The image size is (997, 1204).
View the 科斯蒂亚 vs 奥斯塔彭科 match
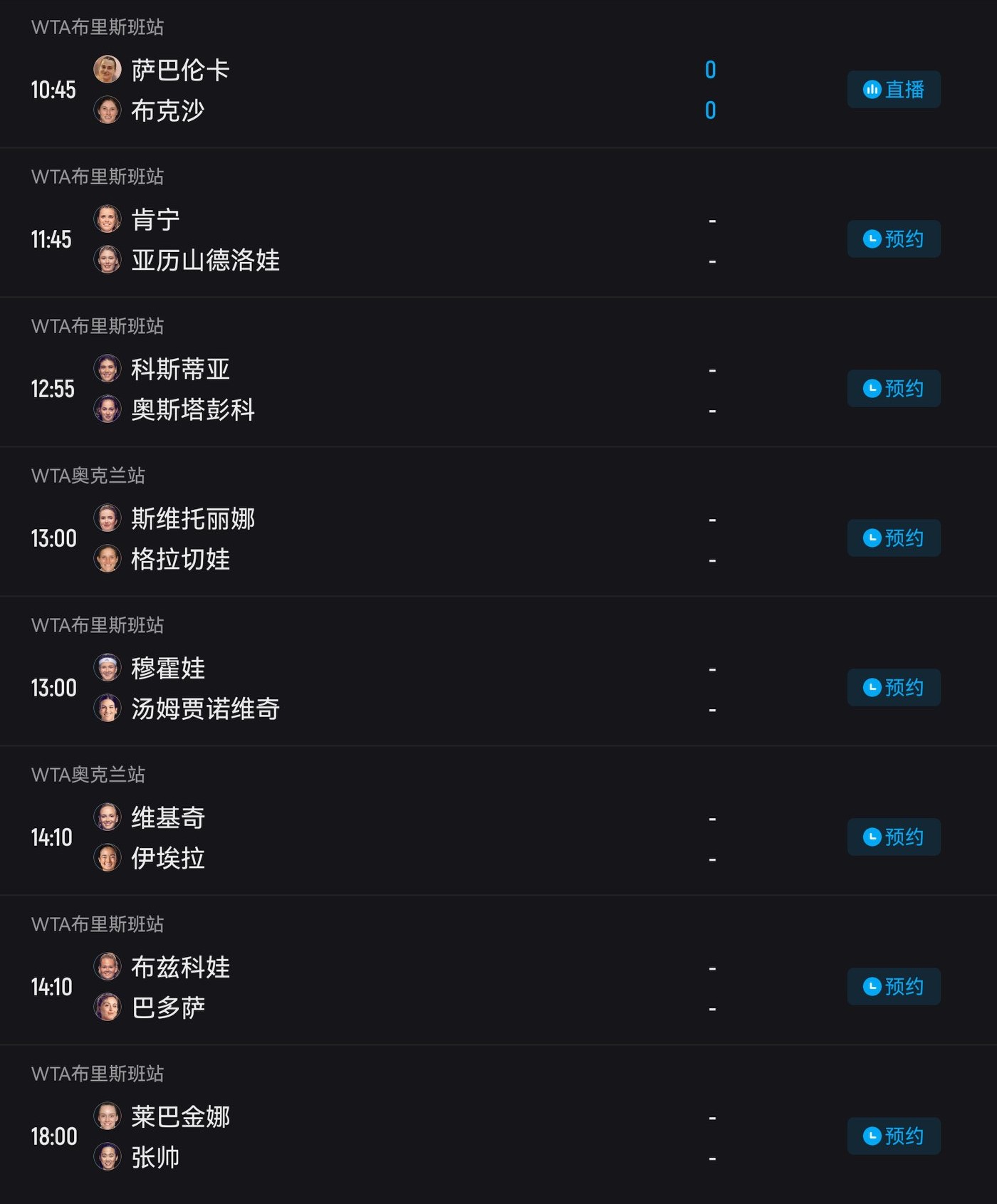(427, 389)
